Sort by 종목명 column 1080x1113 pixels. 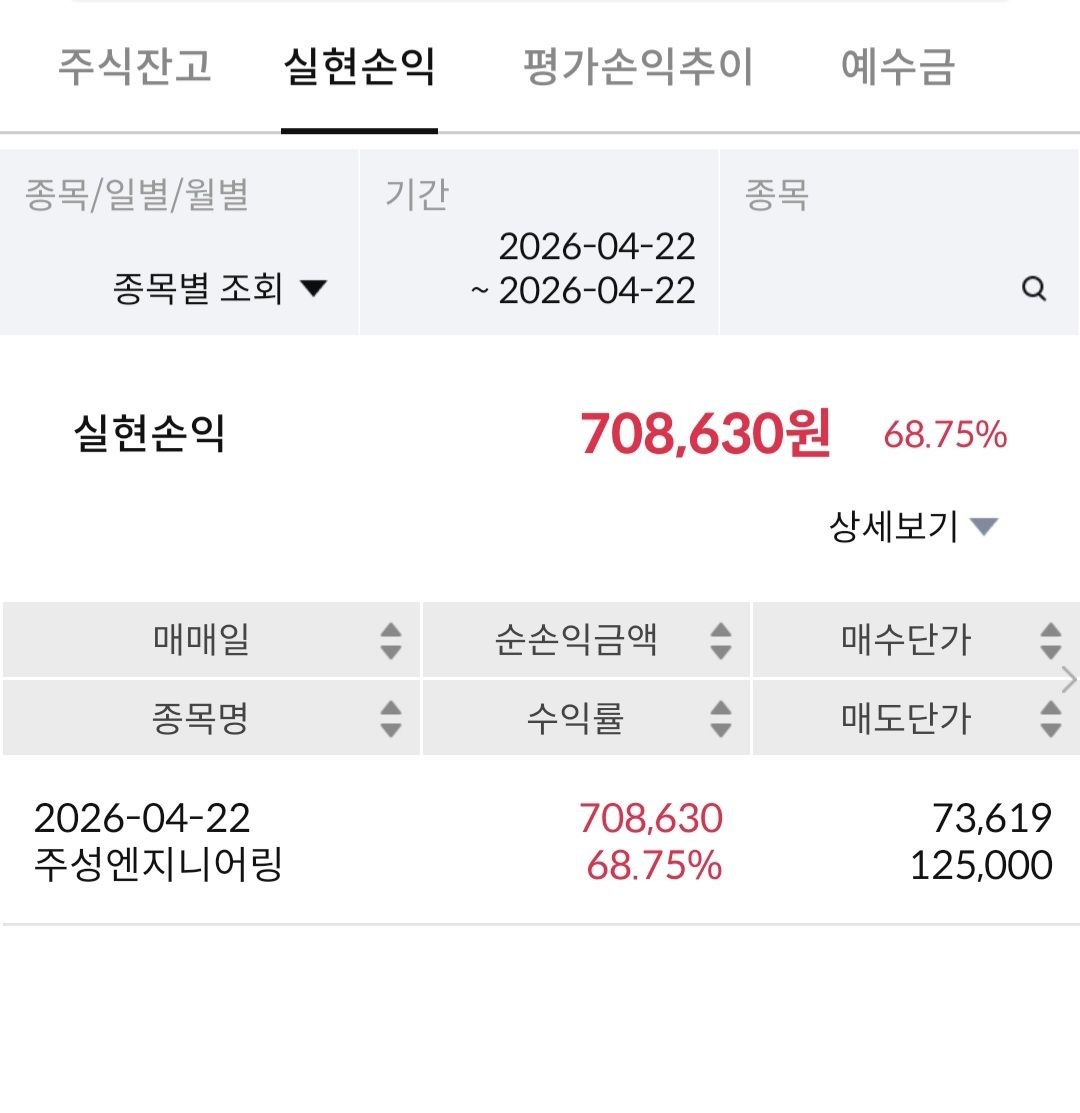211,718
